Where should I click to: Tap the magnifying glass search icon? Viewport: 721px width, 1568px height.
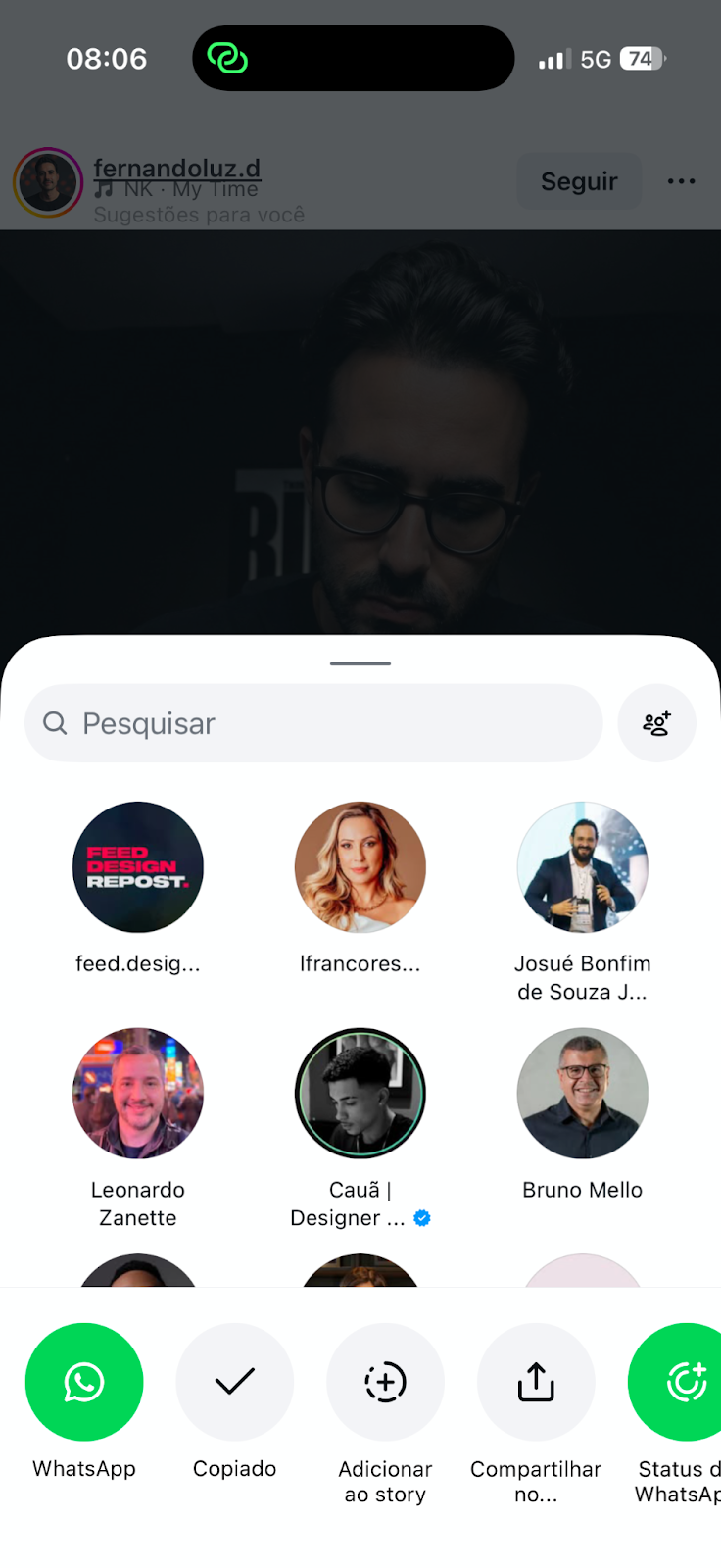tap(54, 722)
